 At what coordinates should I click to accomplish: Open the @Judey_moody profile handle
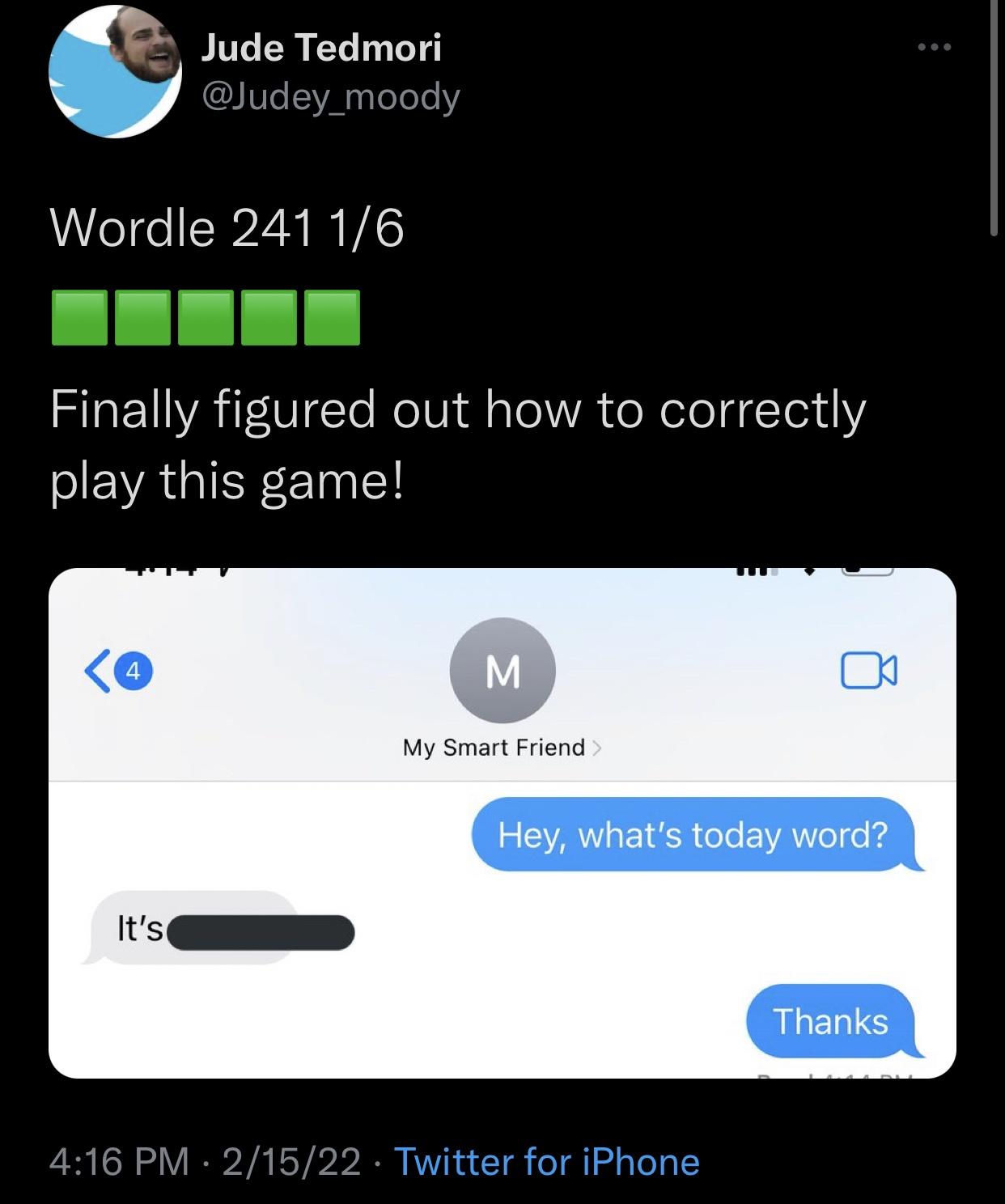pos(330,96)
